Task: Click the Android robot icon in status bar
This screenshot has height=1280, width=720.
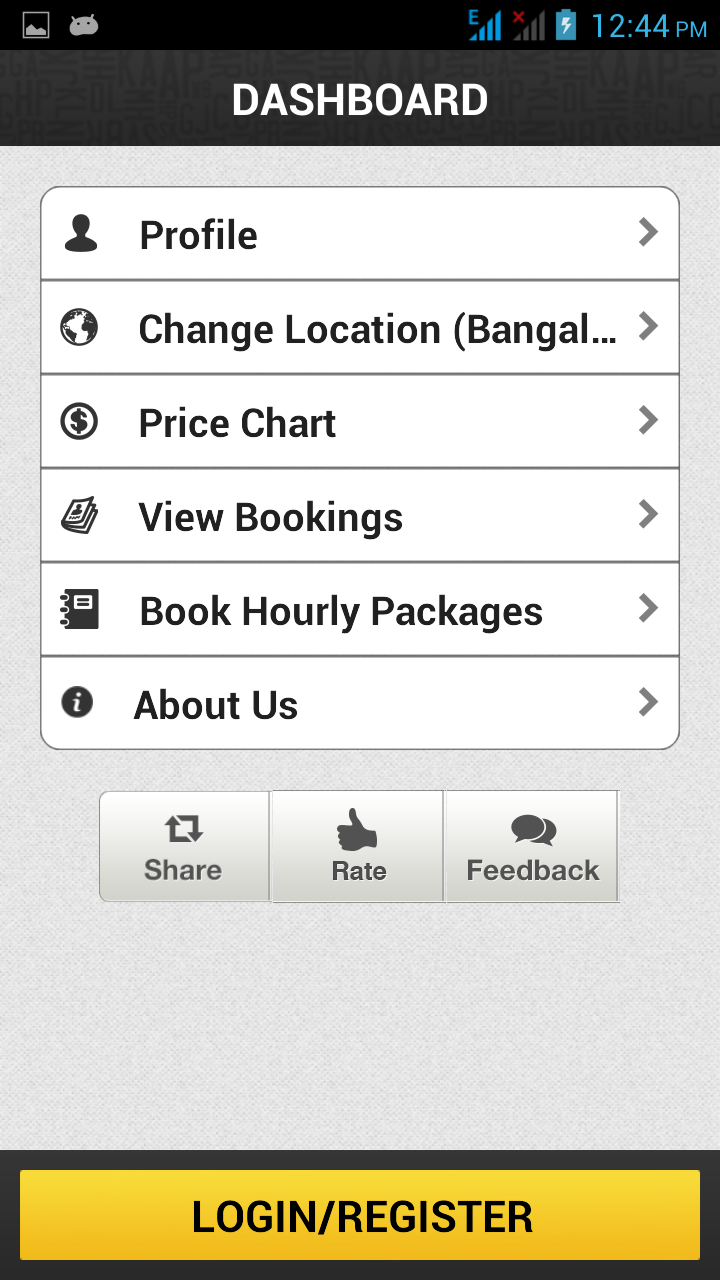Action: pos(84,25)
